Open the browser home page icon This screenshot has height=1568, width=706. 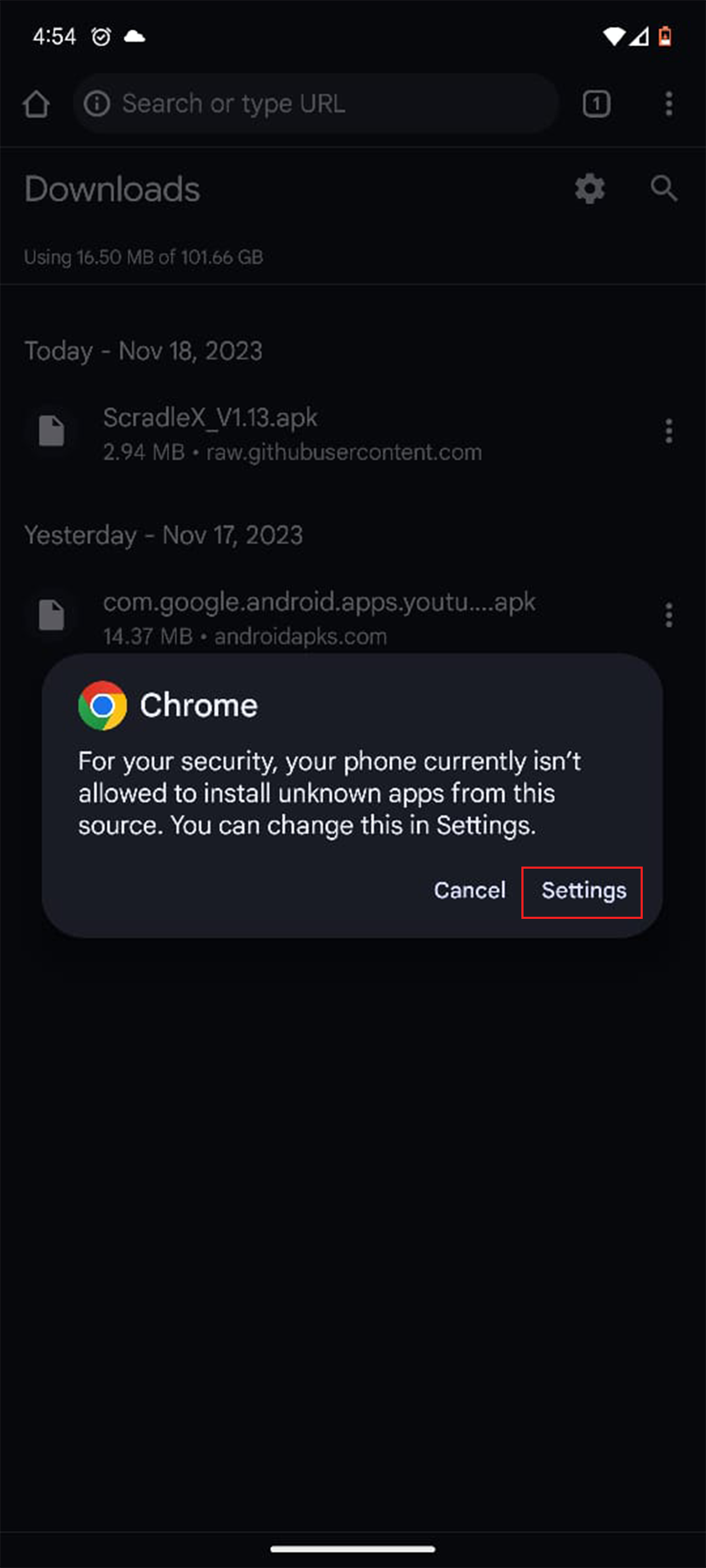point(36,104)
